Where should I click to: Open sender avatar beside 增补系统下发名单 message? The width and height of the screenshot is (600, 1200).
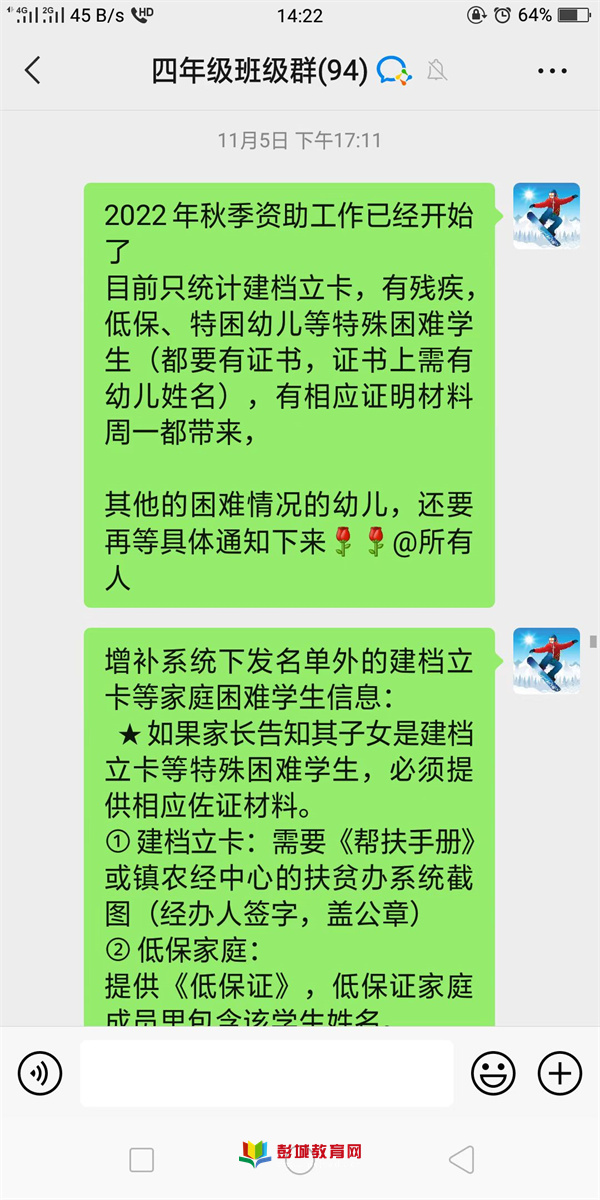(x=546, y=660)
